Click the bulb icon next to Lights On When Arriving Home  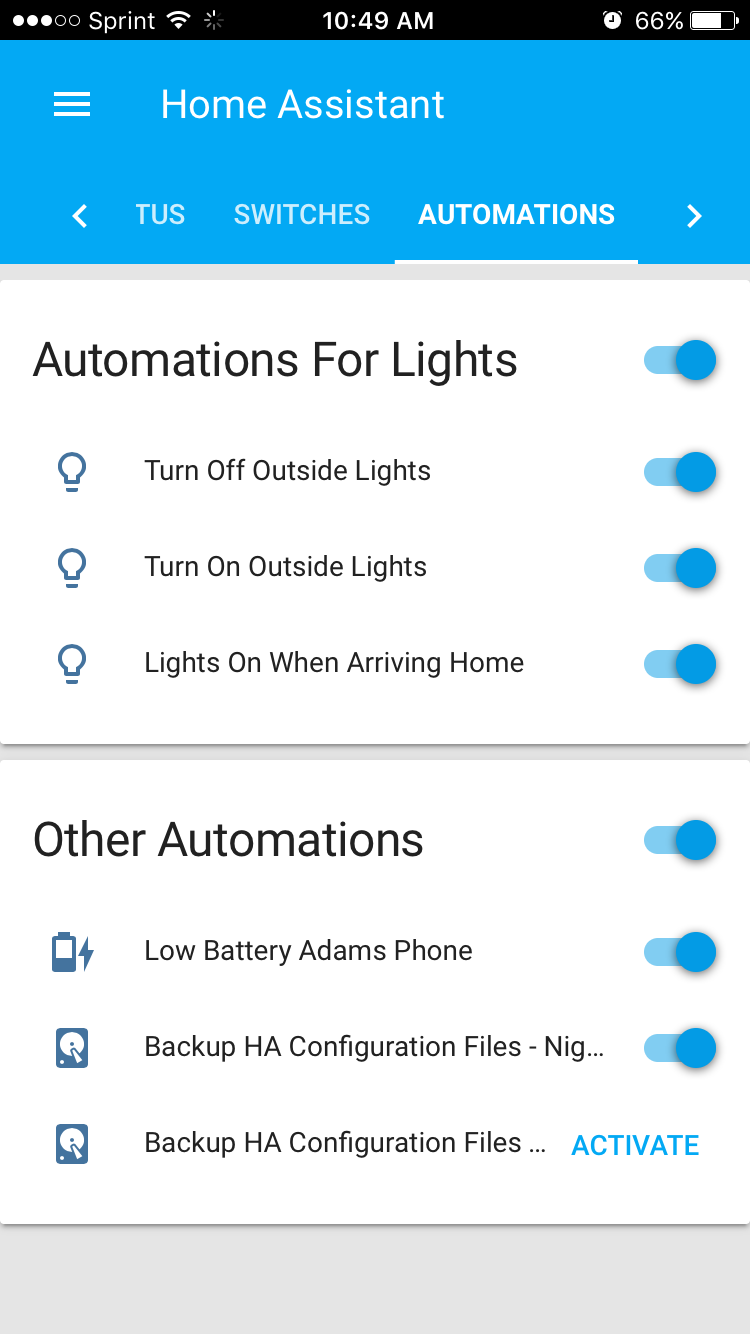71,663
